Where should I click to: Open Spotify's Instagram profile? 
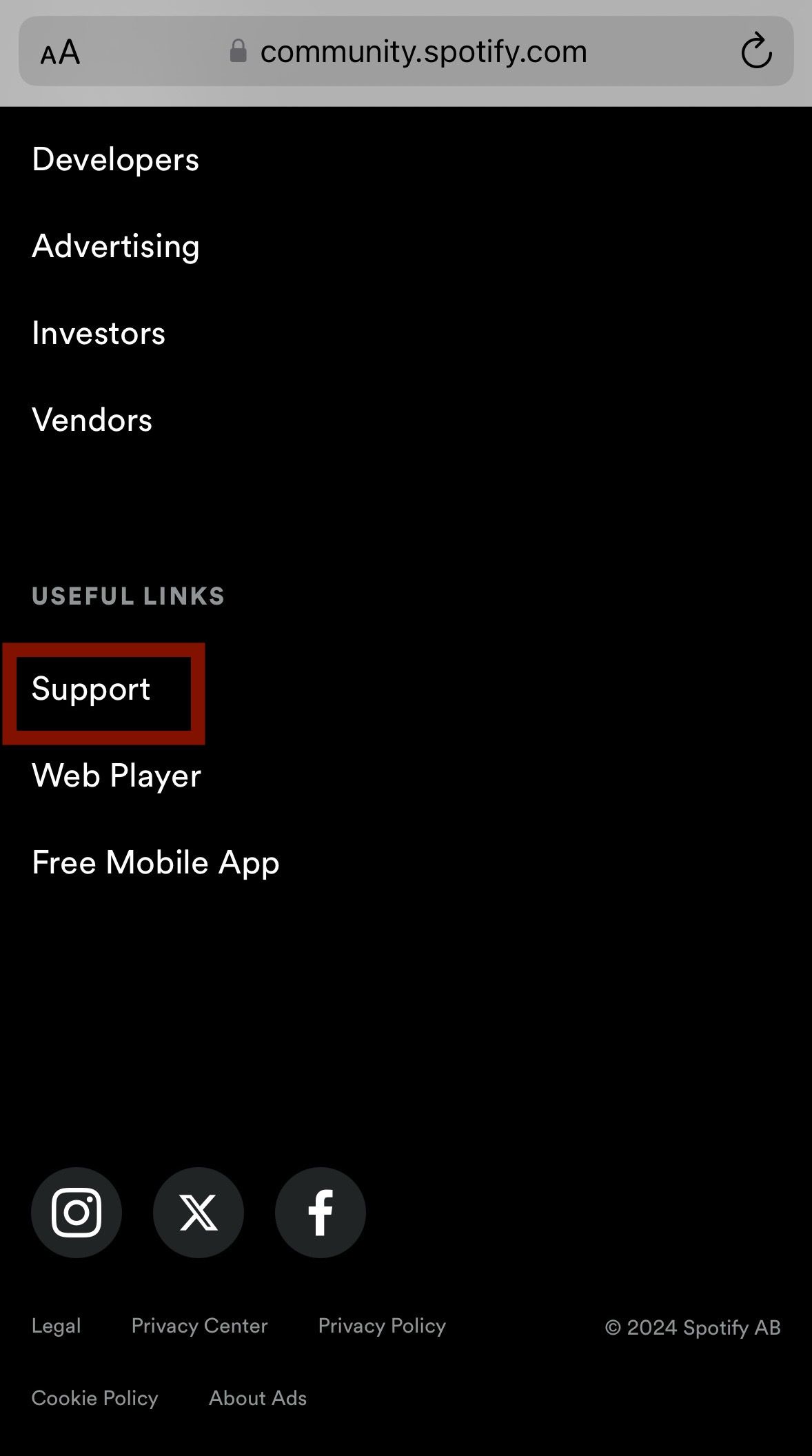pyautogui.click(x=77, y=1213)
